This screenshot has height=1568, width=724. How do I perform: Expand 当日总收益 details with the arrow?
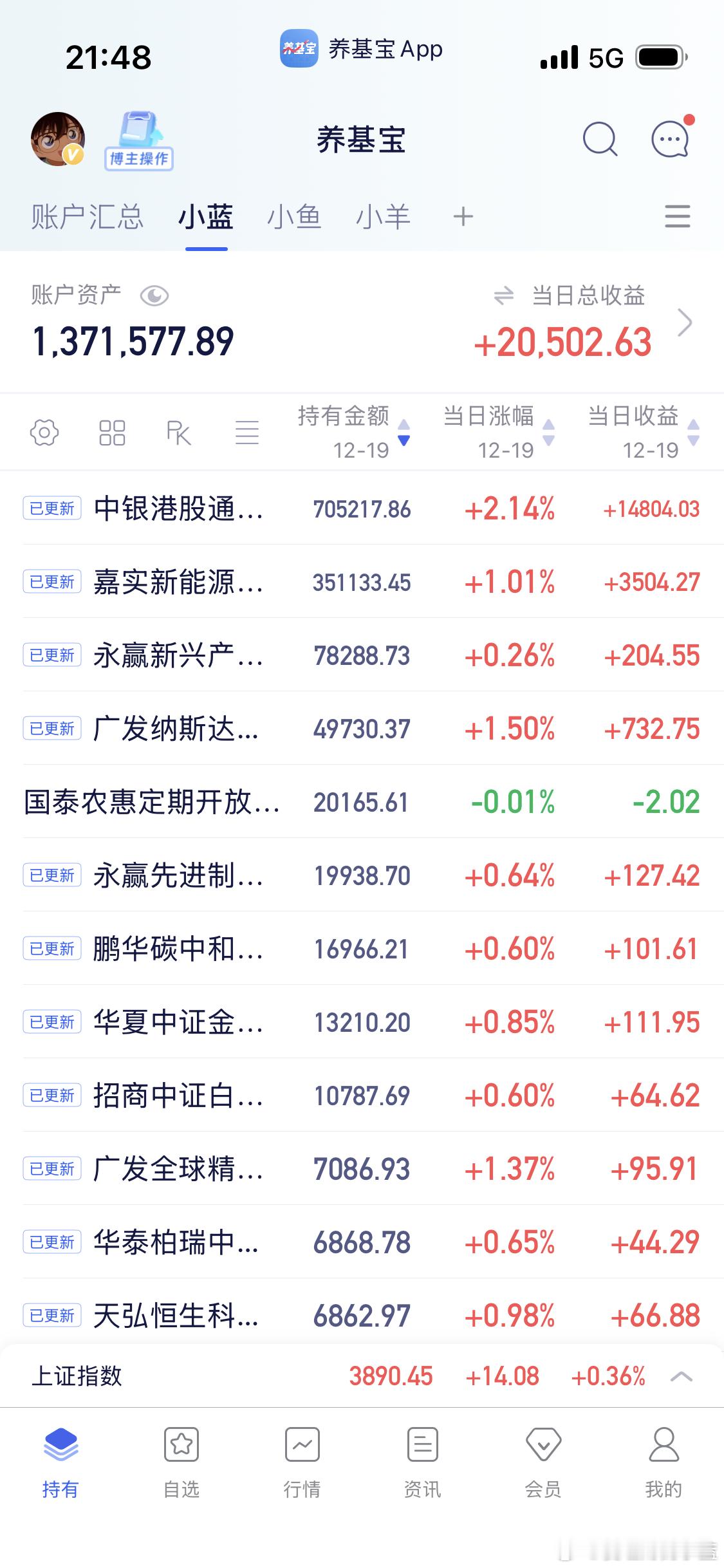coord(687,322)
